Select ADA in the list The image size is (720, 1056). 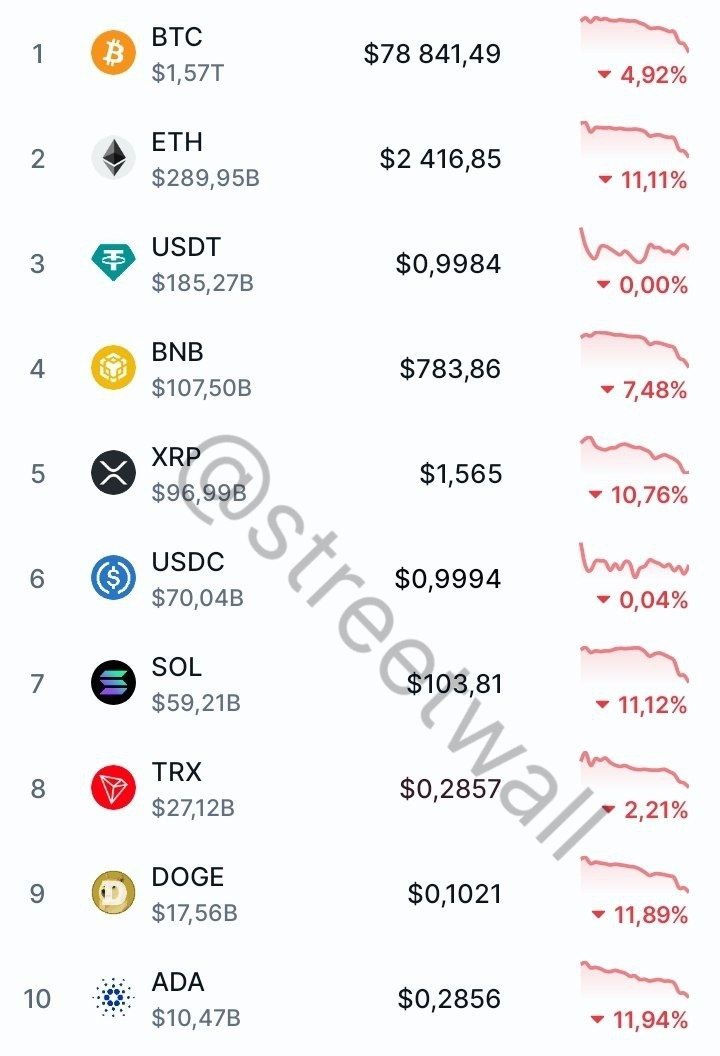point(178,984)
